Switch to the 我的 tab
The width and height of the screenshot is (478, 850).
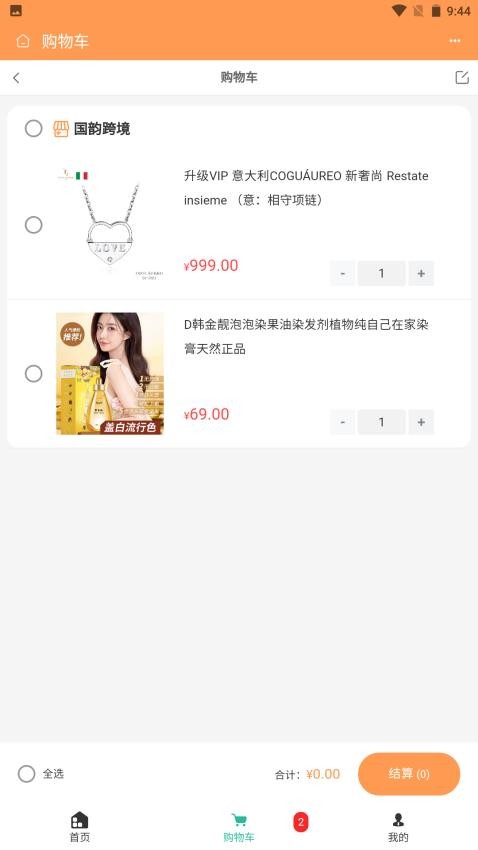coord(398,827)
